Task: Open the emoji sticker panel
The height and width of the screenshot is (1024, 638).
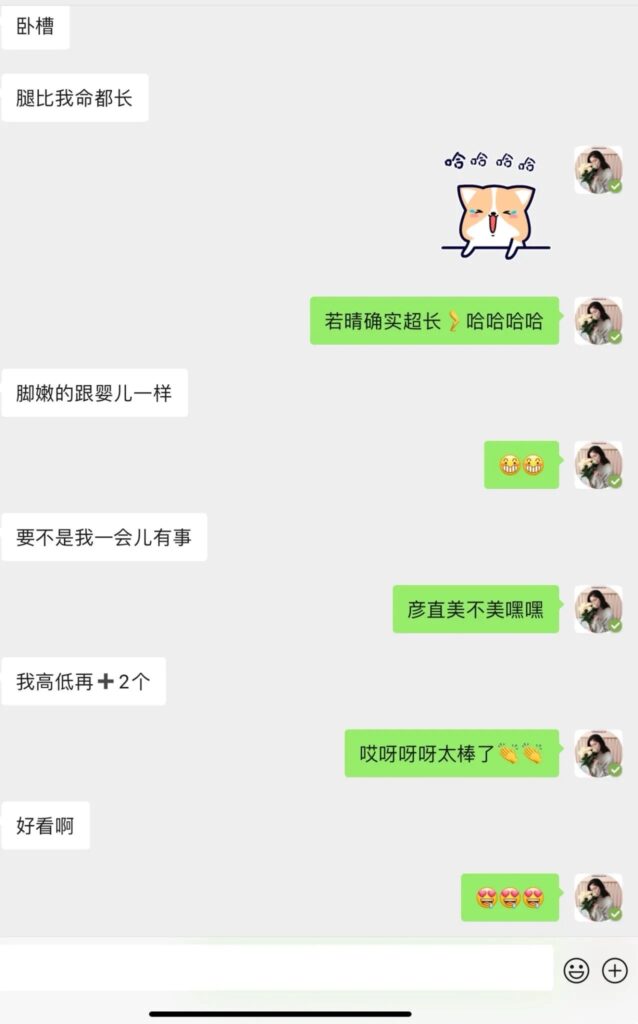Action: pos(576,970)
